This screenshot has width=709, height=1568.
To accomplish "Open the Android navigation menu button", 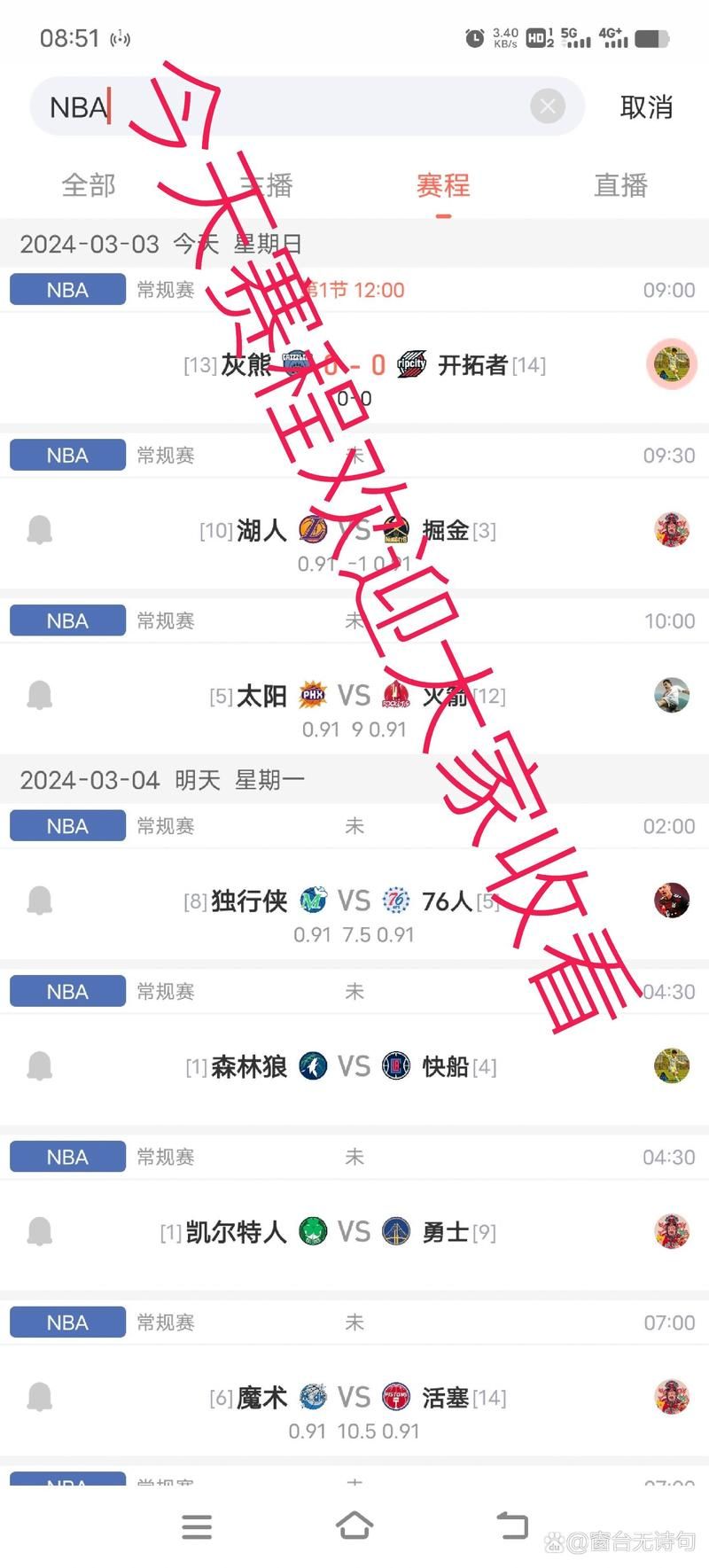I will [197, 1526].
